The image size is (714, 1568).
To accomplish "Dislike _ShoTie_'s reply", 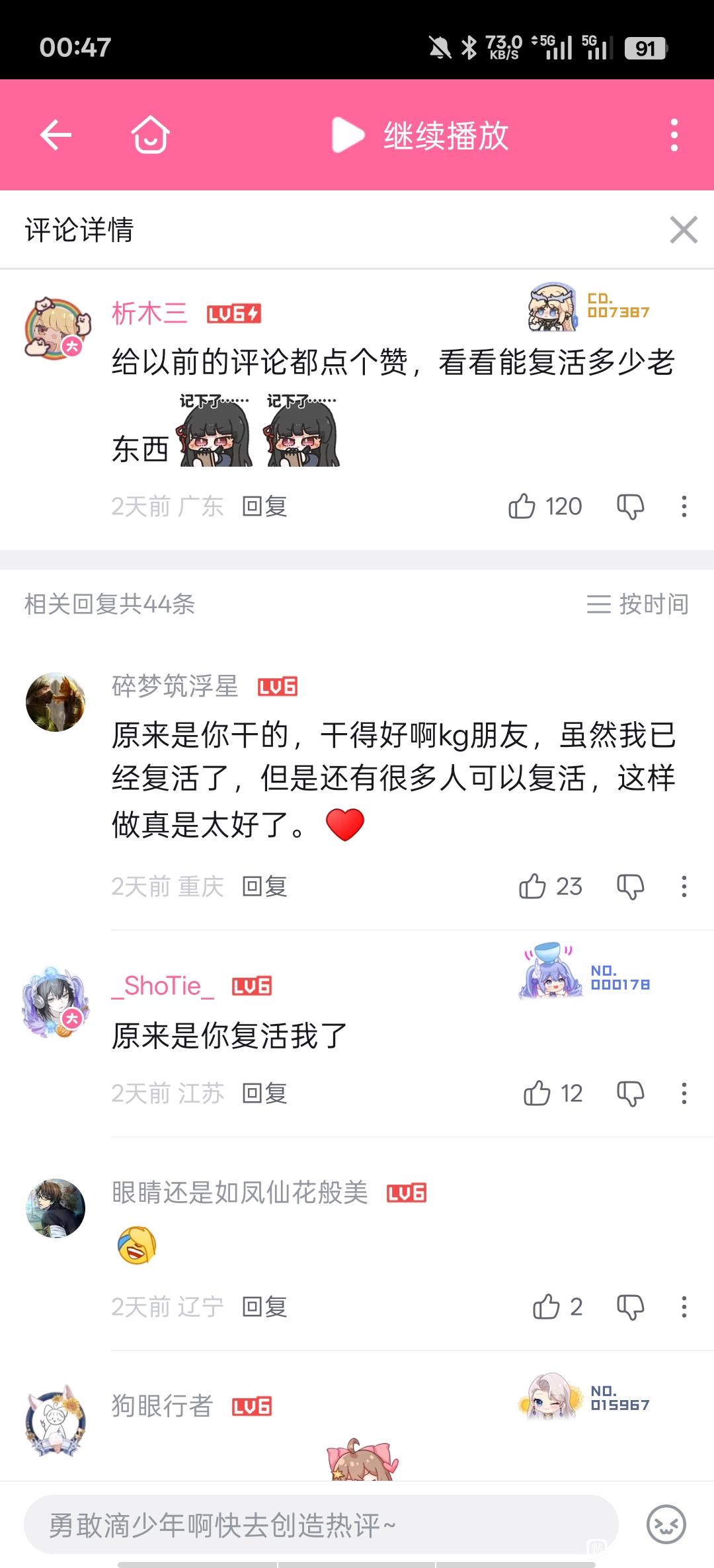I will [x=630, y=1093].
